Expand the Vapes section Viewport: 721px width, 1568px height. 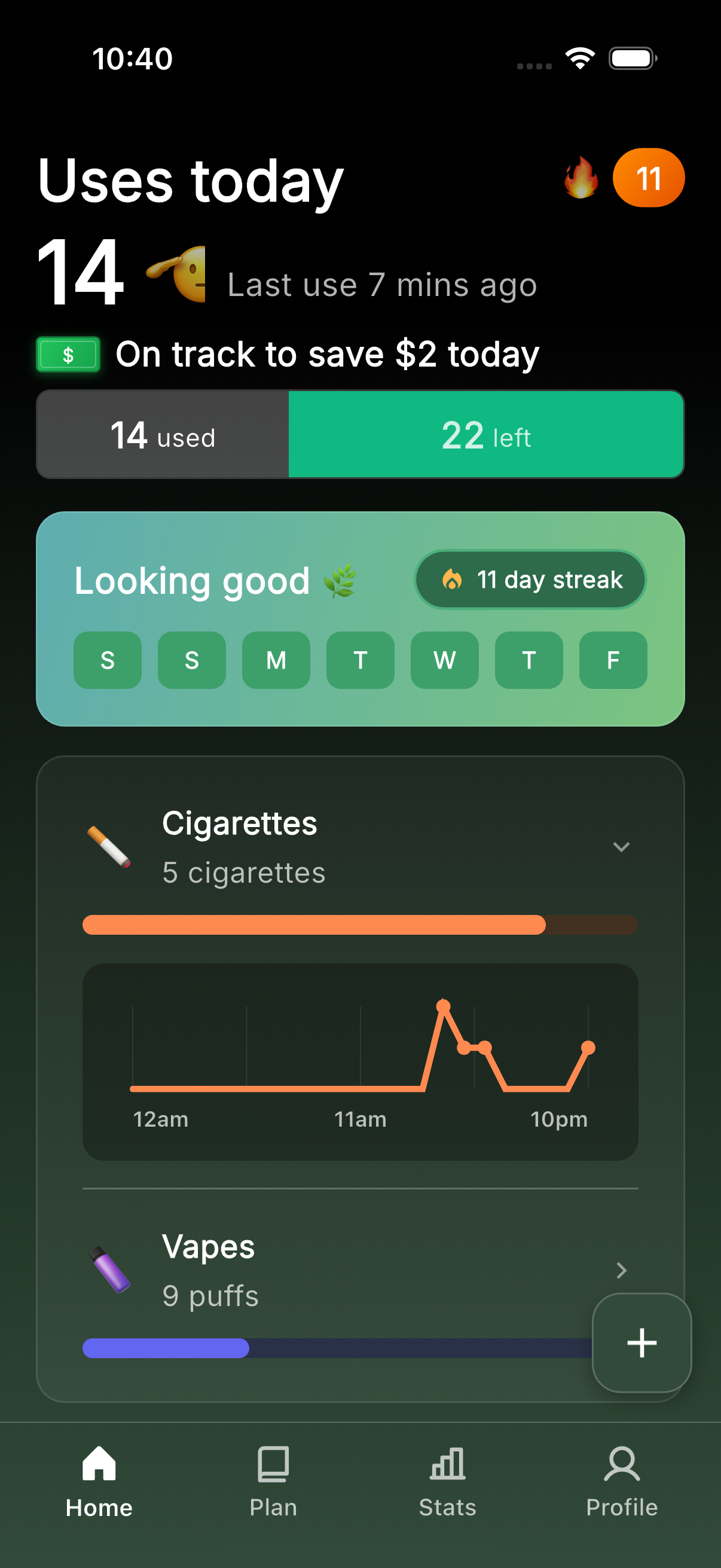621,1270
